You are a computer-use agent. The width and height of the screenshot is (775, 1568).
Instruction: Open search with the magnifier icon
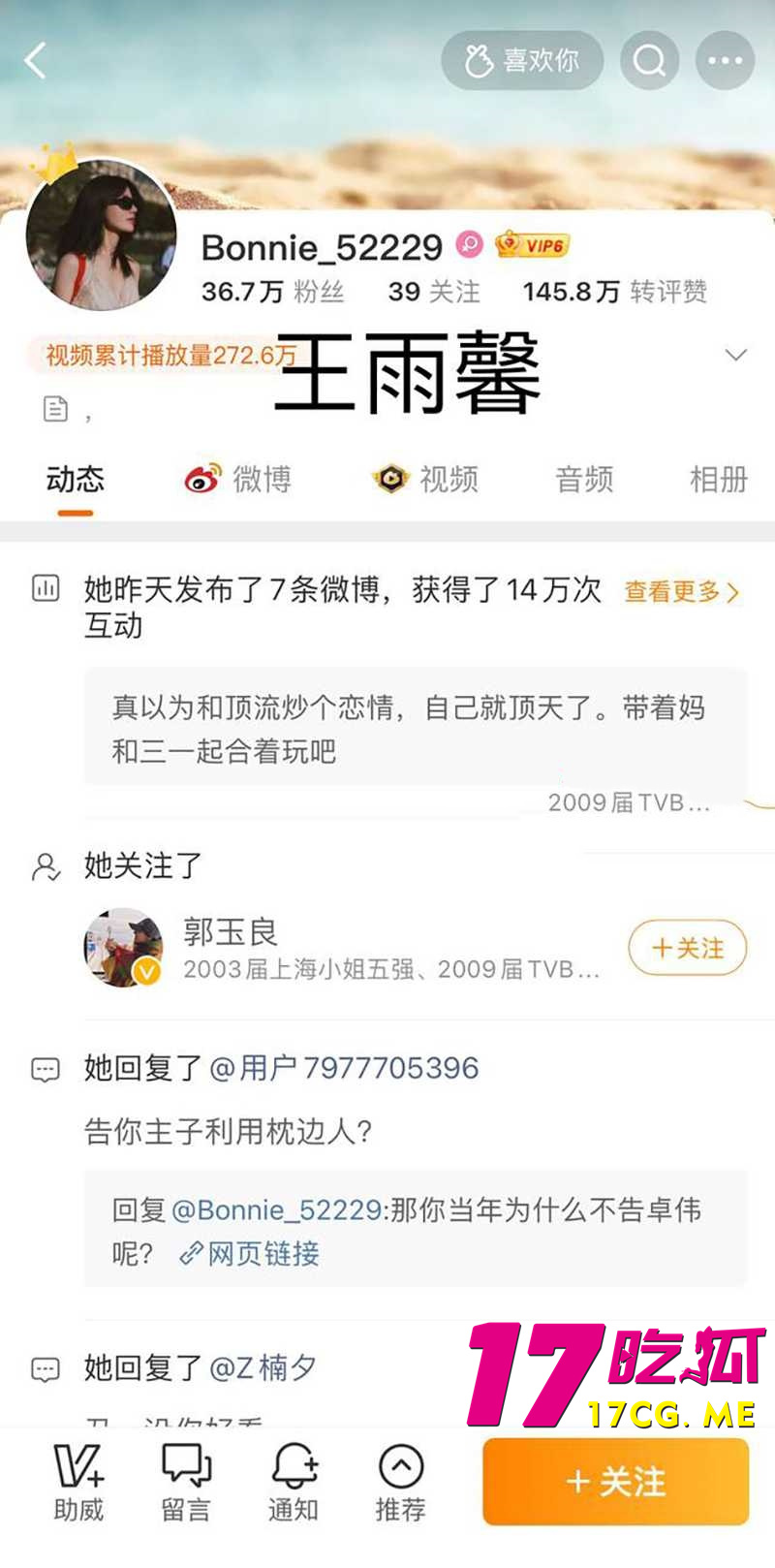[x=649, y=60]
